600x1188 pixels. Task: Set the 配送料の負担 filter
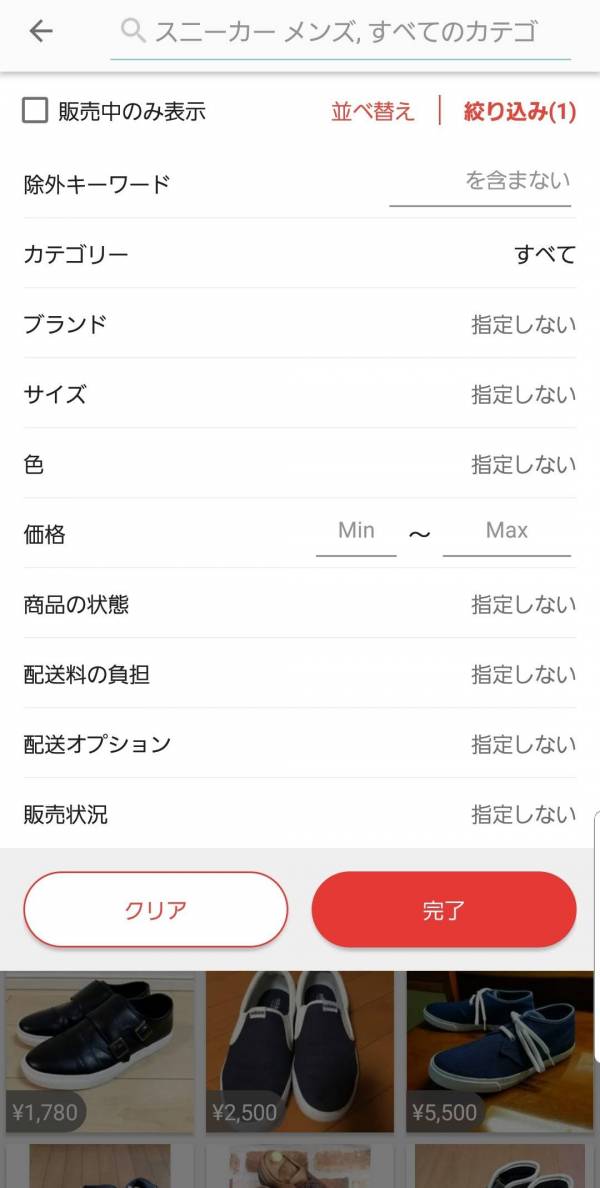point(299,674)
